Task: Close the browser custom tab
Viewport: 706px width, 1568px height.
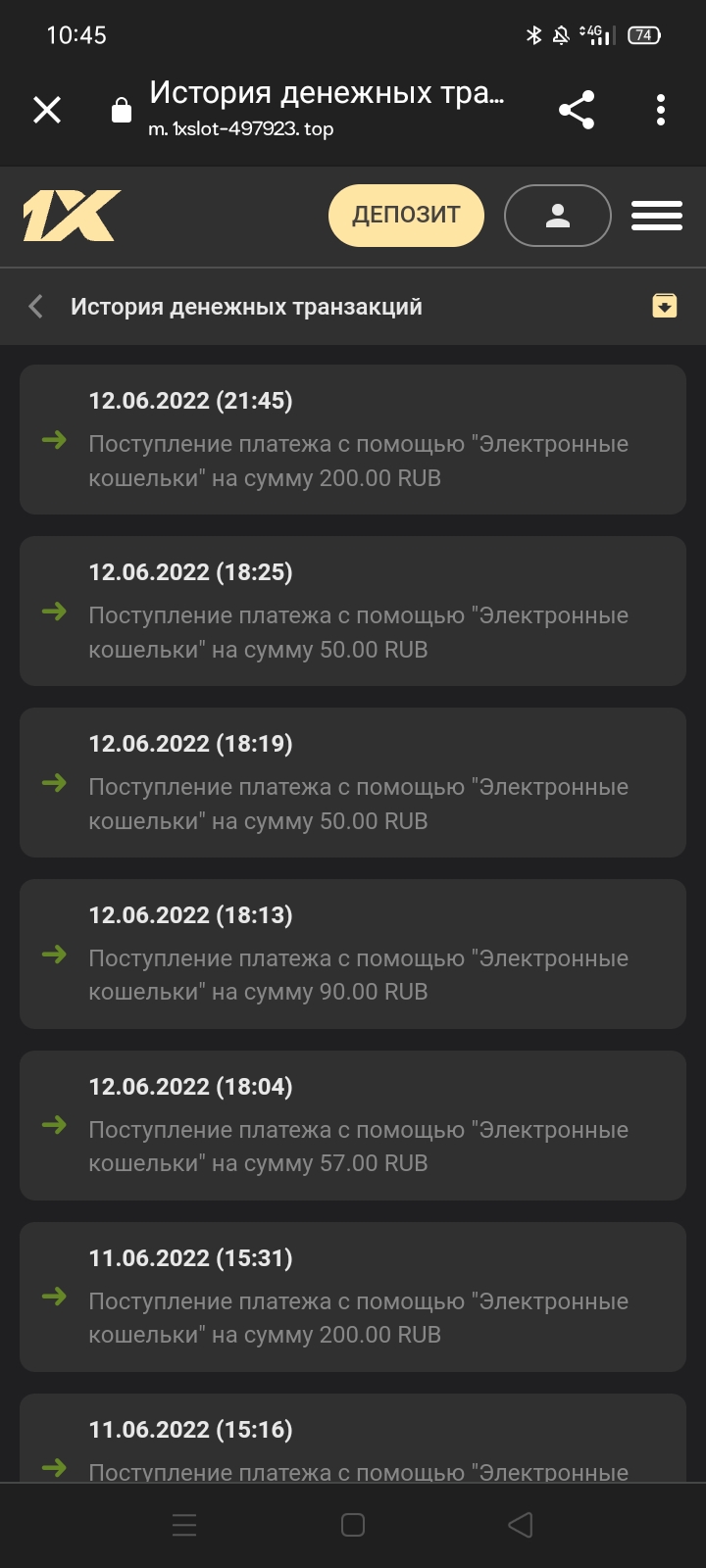Action: pyautogui.click(x=47, y=110)
